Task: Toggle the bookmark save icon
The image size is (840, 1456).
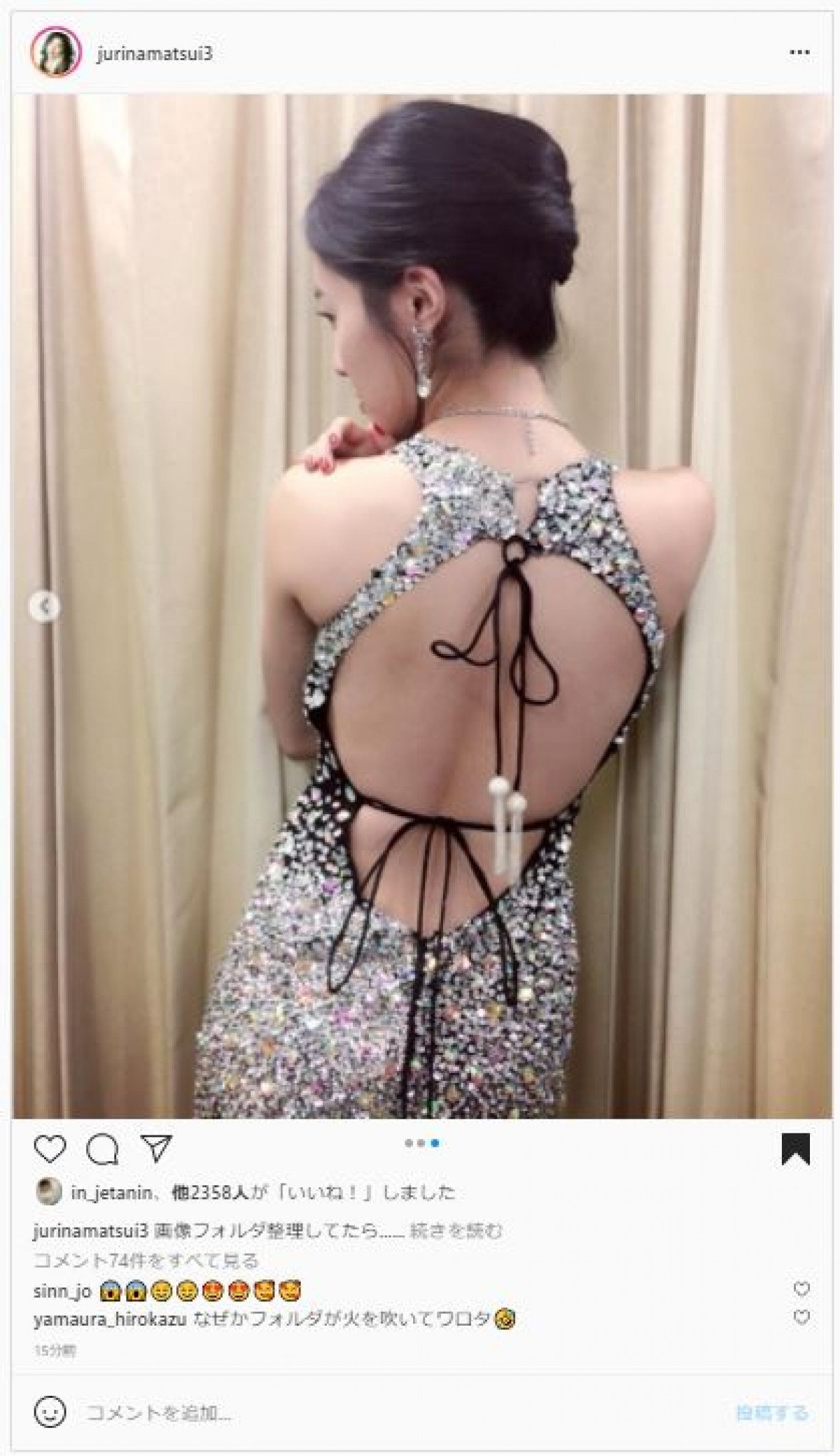Action: [x=795, y=1149]
